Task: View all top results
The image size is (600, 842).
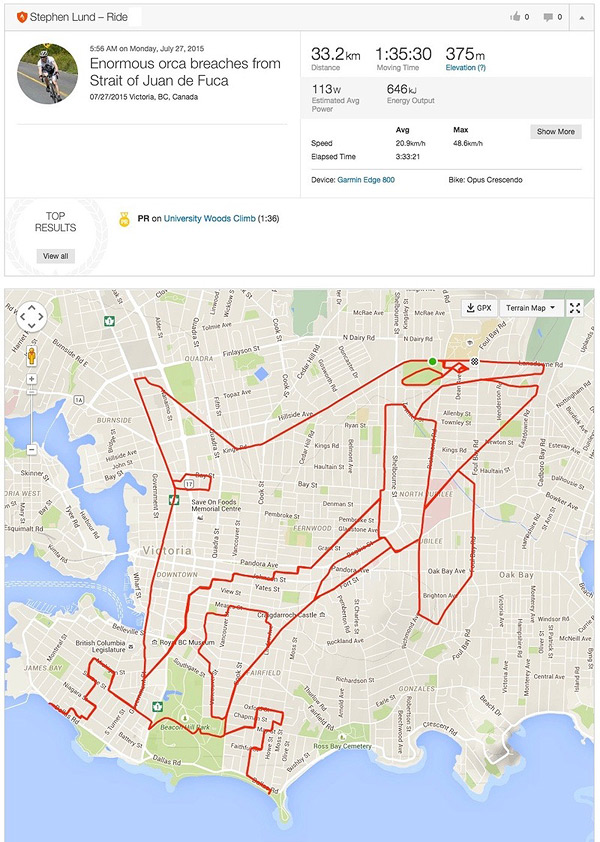Action: click(55, 256)
